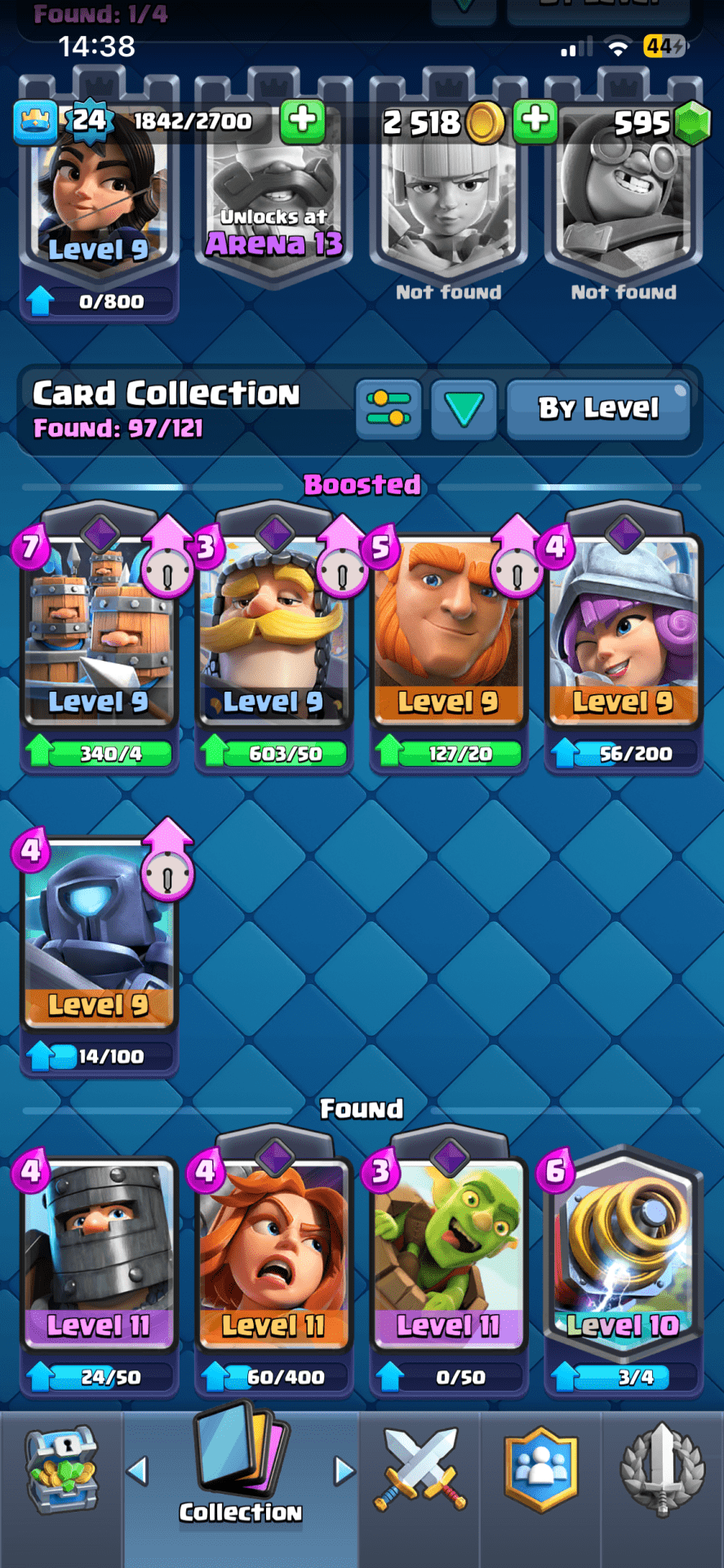Open the green gems shop
724x1568 pixels.
pos(693,122)
